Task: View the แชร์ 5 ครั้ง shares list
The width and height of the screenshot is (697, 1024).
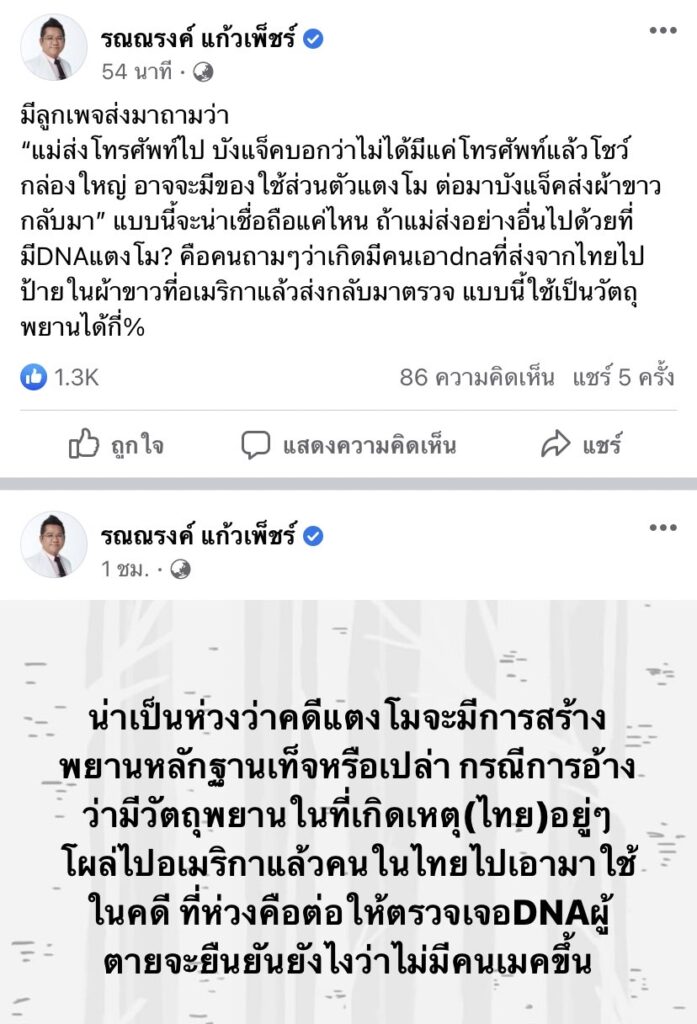Action: tap(623, 377)
